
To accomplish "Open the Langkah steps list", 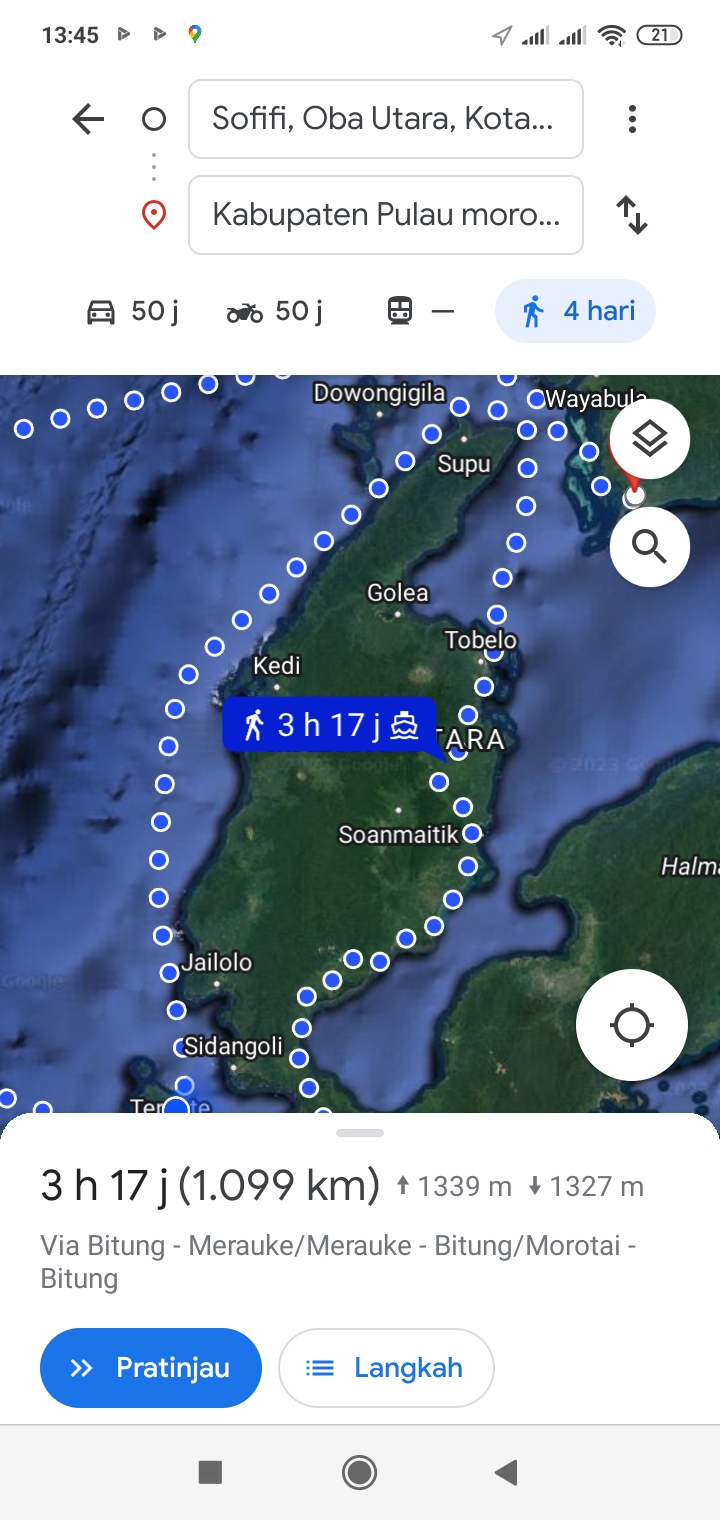I will coord(386,1367).
